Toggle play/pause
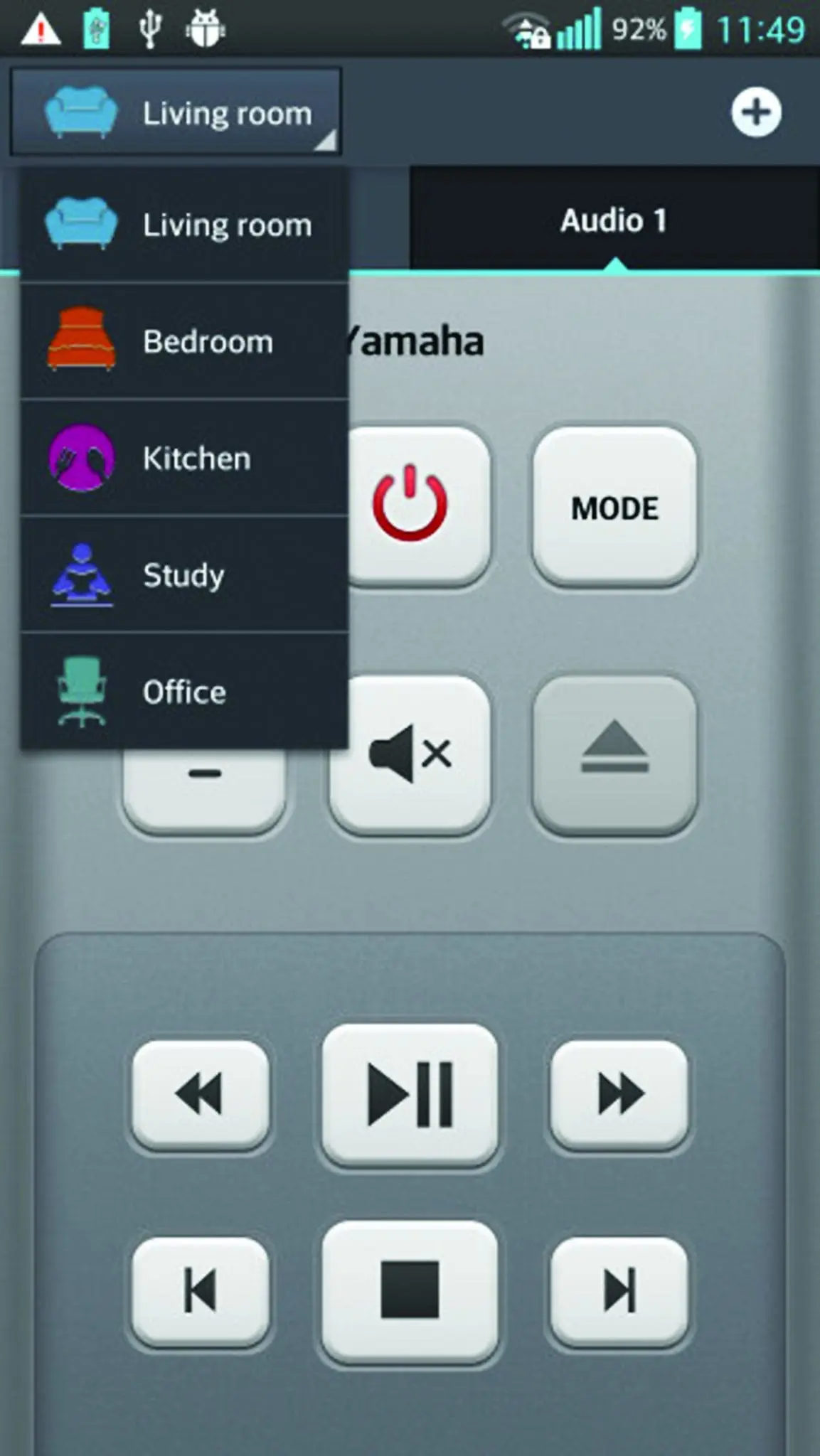 pyautogui.click(x=410, y=1094)
